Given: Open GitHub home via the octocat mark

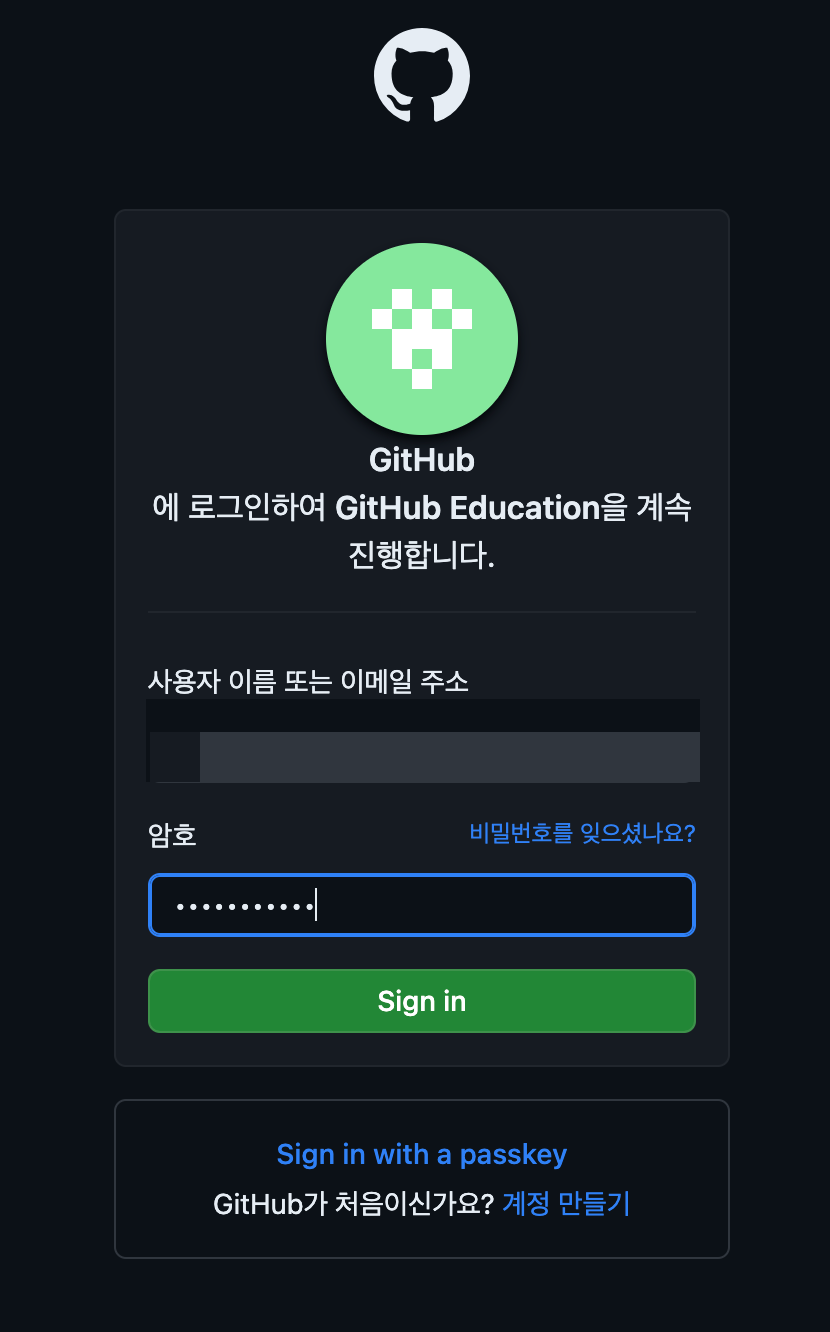Looking at the screenshot, I should click(x=421, y=75).
